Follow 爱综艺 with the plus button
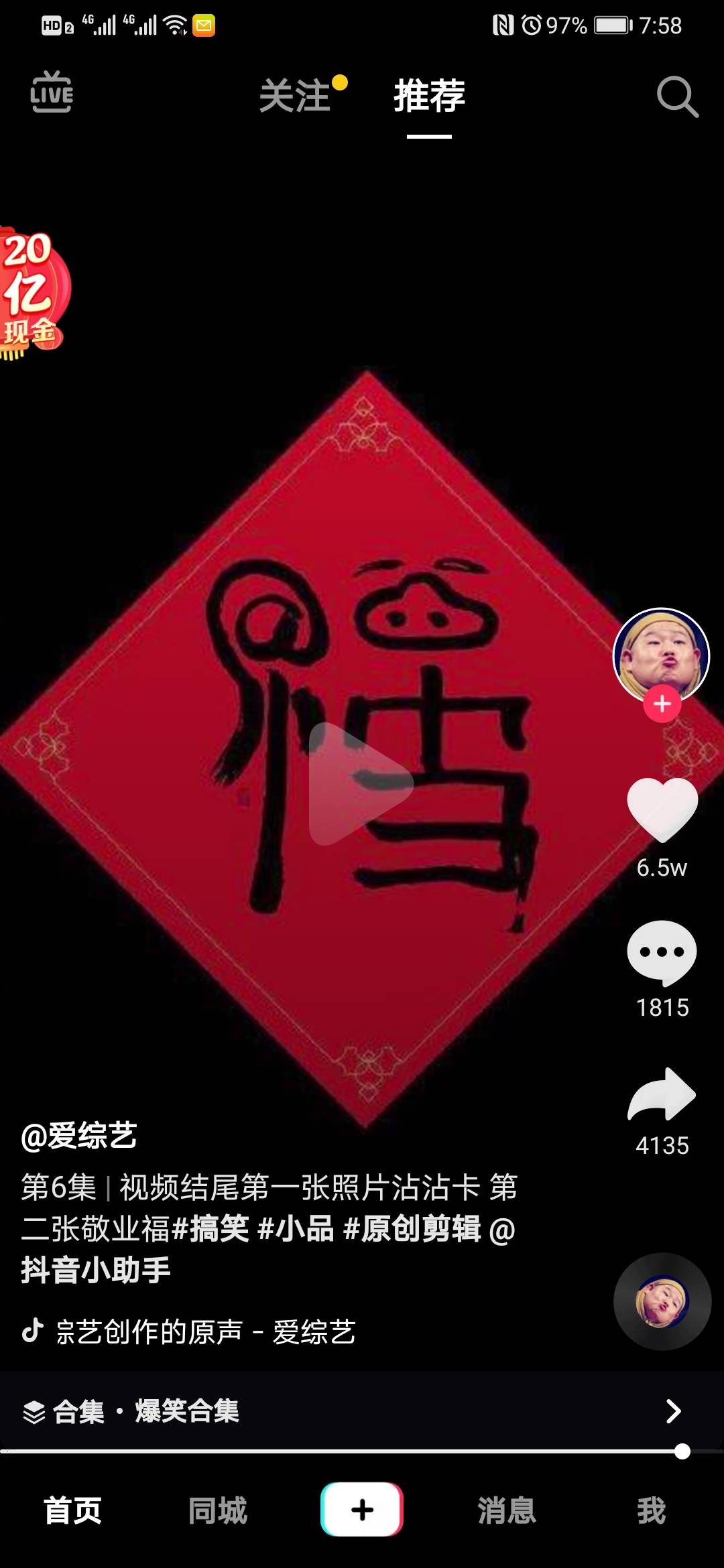 point(662,704)
